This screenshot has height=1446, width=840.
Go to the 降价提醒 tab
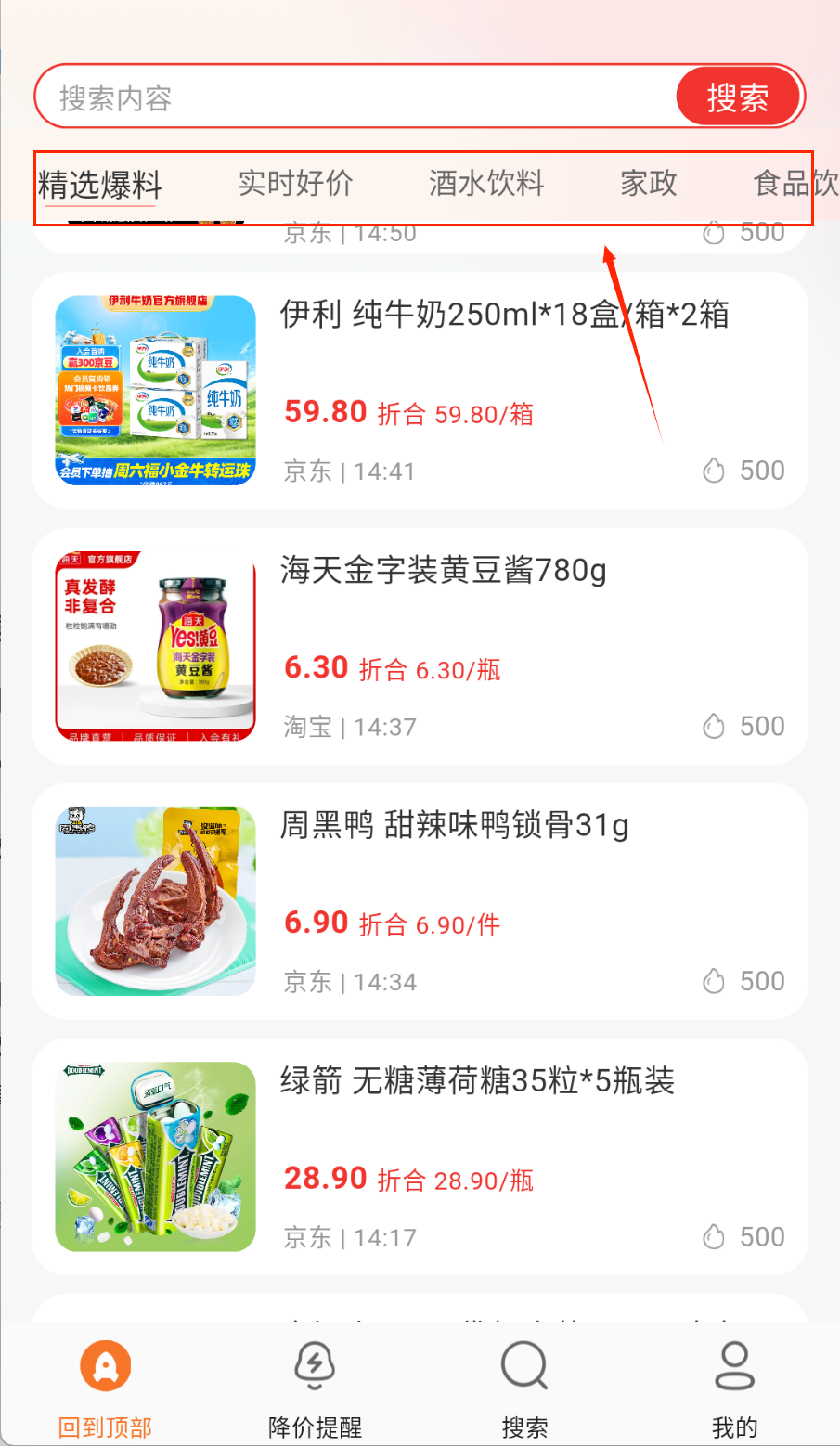pyautogui.click(x=315, y=1385)
